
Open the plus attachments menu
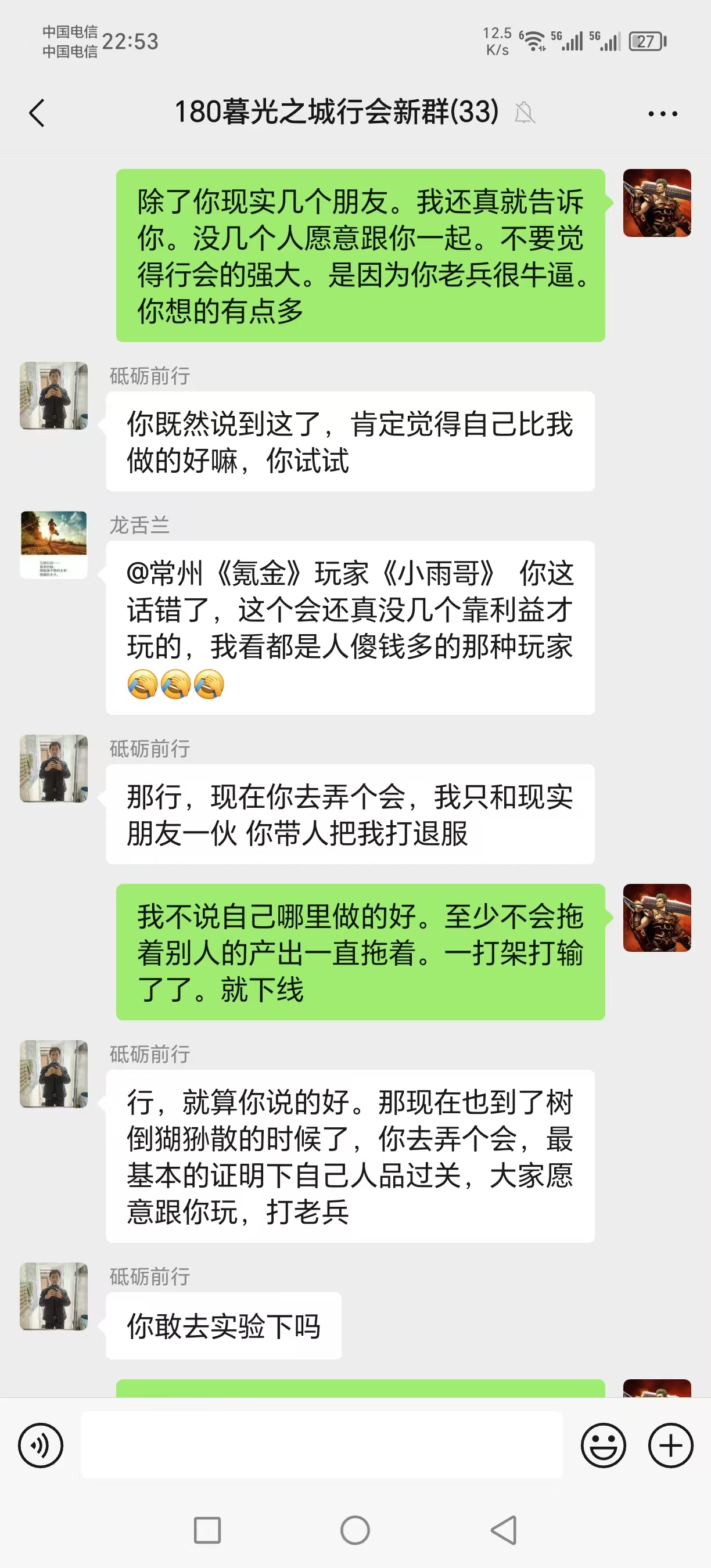point(670,1445)
